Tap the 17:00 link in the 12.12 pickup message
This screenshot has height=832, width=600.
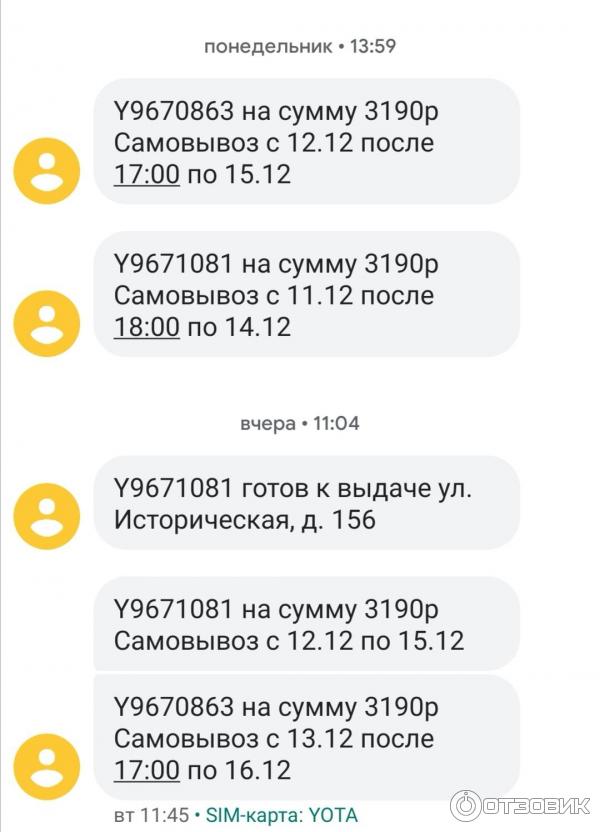[146, 174]
